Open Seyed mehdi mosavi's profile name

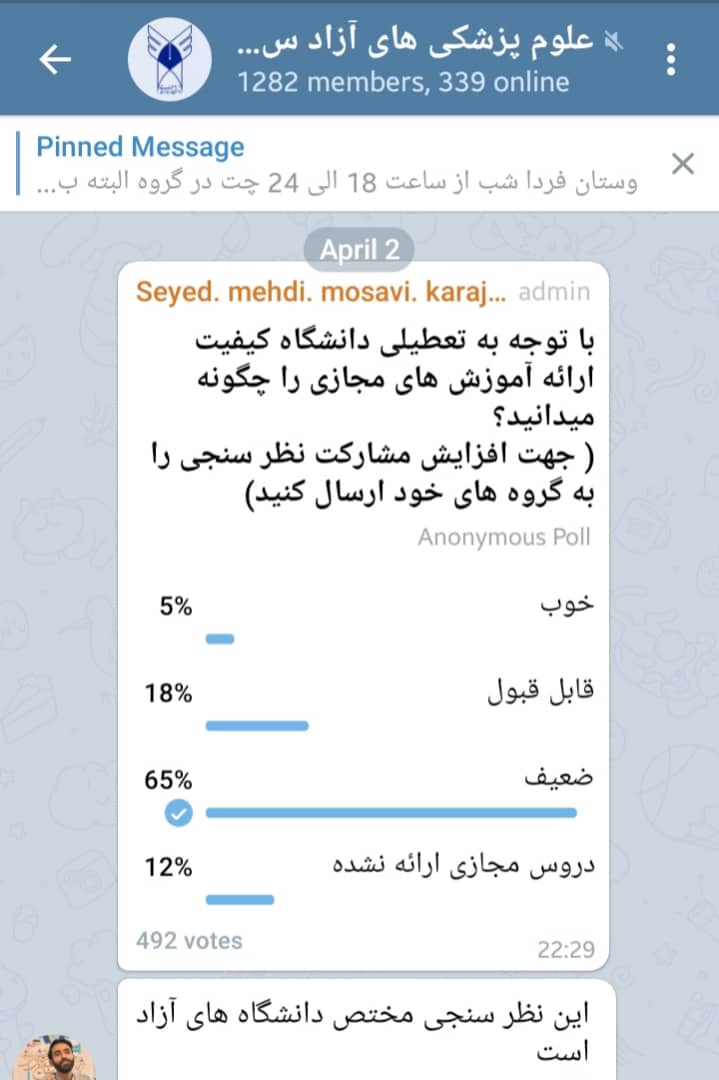click(321, 292)
